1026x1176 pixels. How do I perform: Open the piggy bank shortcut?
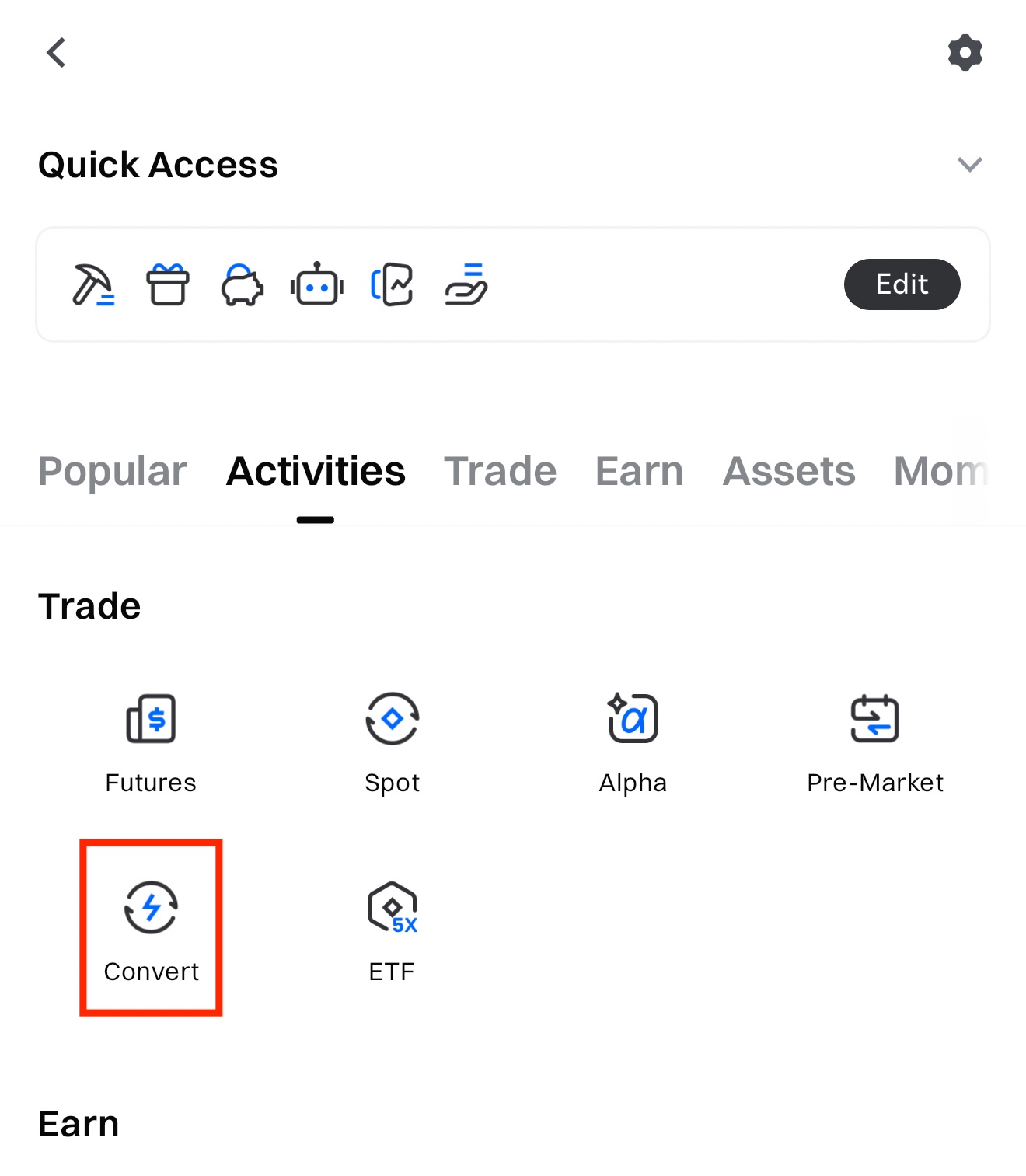tap(243, 284)
